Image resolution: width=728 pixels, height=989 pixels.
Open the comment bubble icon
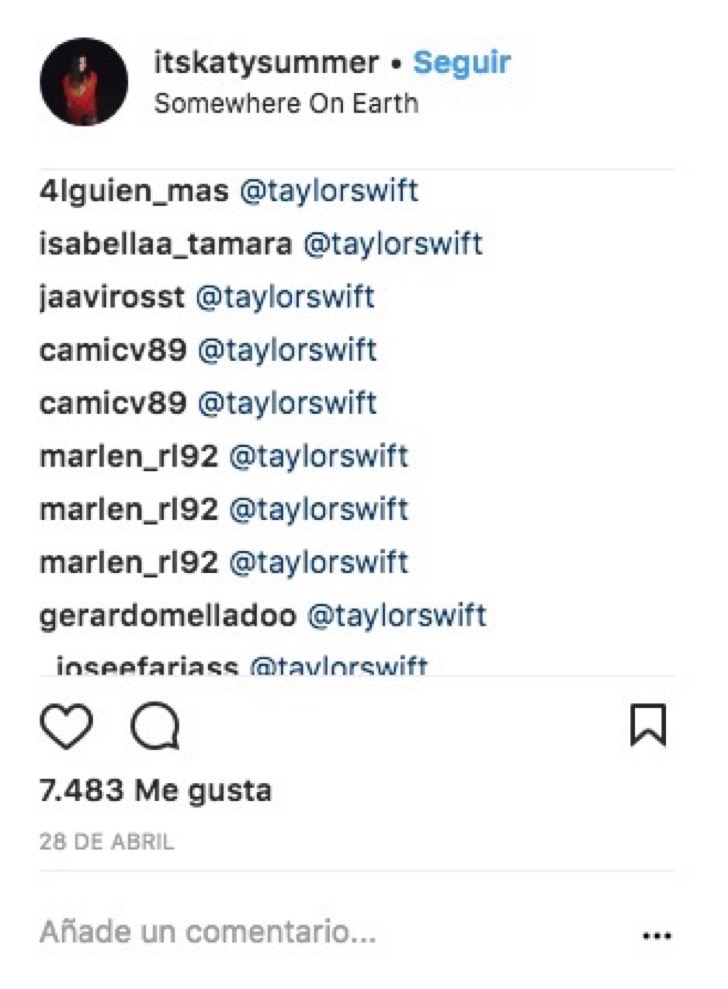click(x=155, y=727)
